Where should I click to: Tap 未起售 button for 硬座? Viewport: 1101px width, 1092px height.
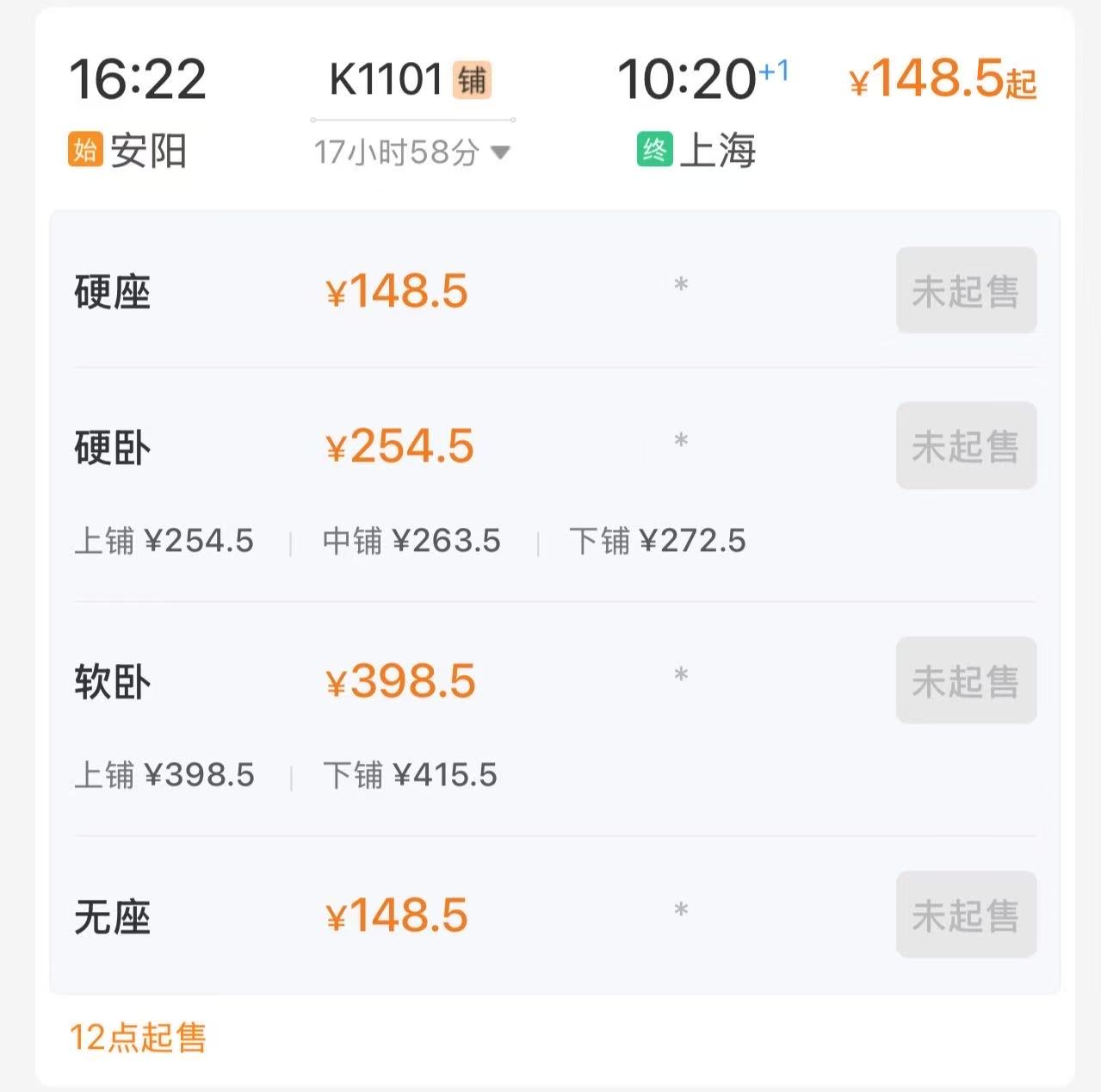pyautogui.click(x=966, y=291)
